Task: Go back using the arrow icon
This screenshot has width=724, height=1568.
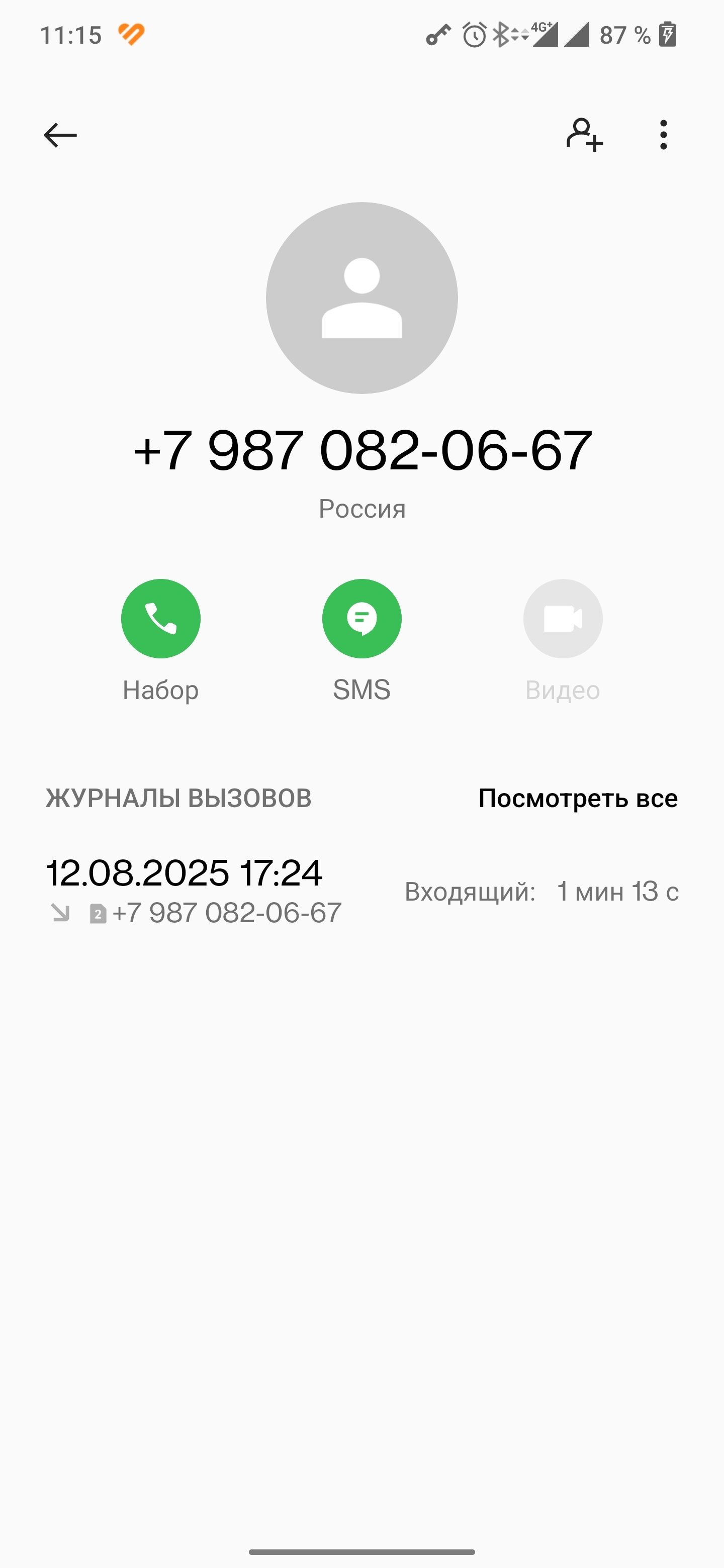Action: 60,135
